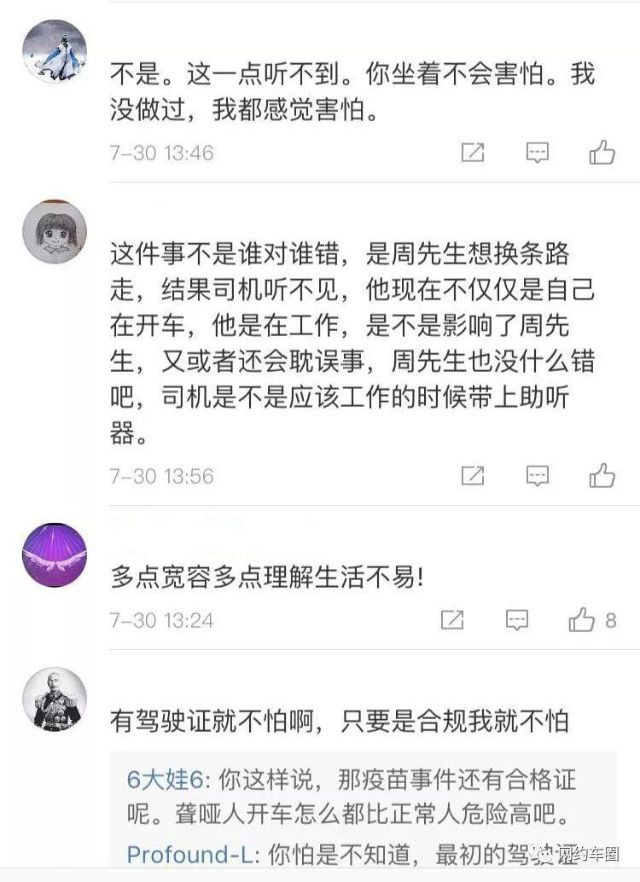Reply to the 多点宽容多点理解 comment
Viewport: 640px width, 882px height.
pos(517,620)
